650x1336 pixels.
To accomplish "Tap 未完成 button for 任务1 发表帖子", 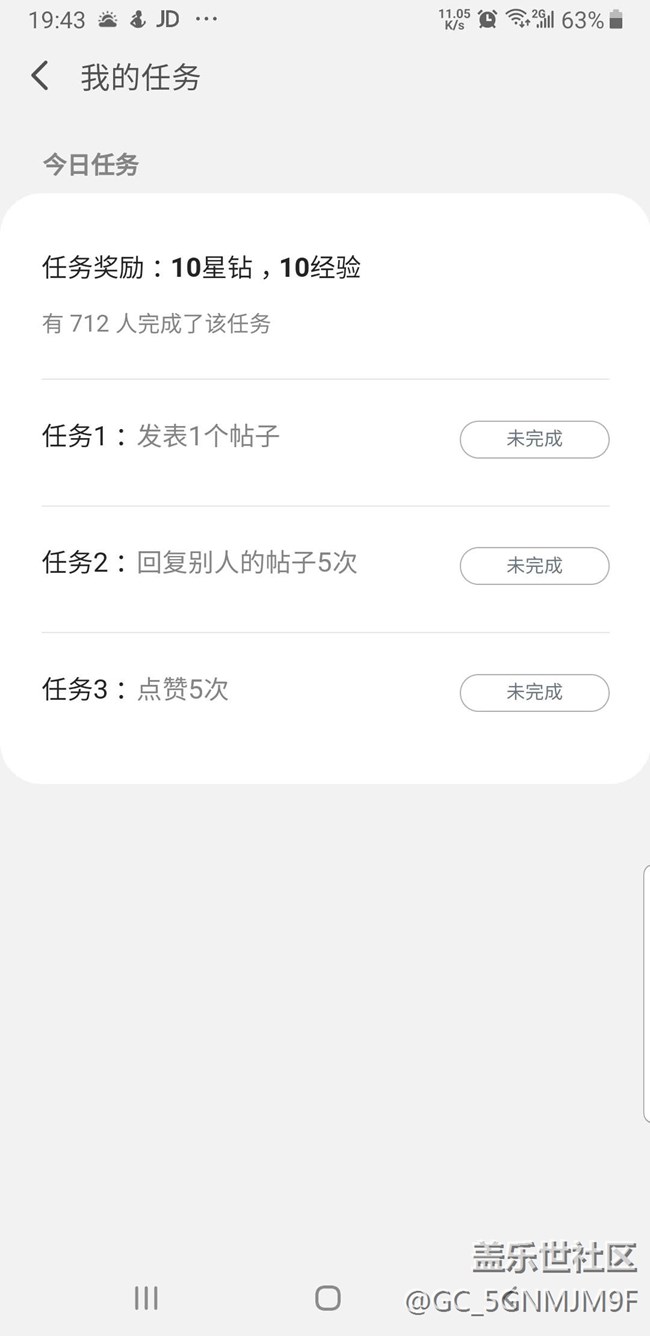I will tap(534, 439).
